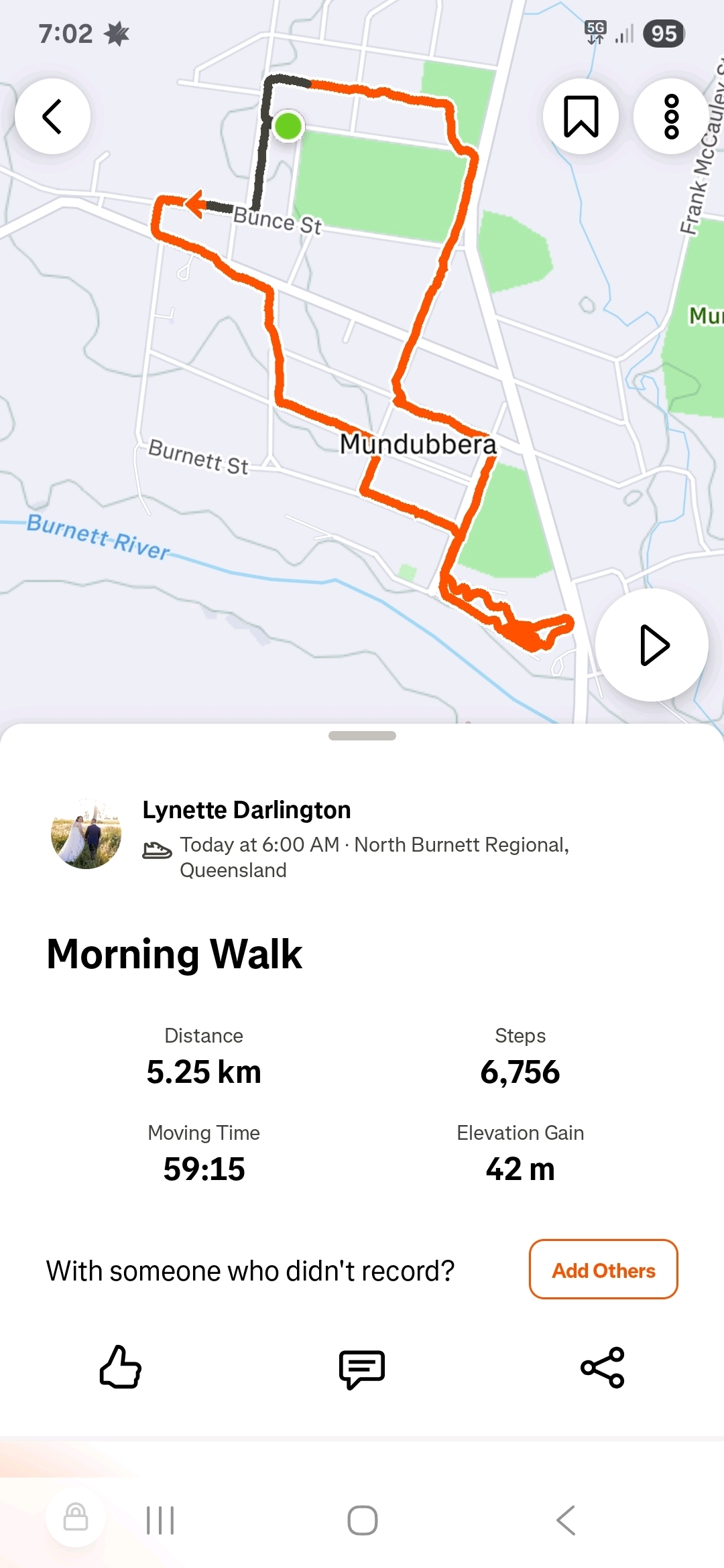Give kudos with the thumbs-up icon
724x1568 pixels.
point(121,1367)
